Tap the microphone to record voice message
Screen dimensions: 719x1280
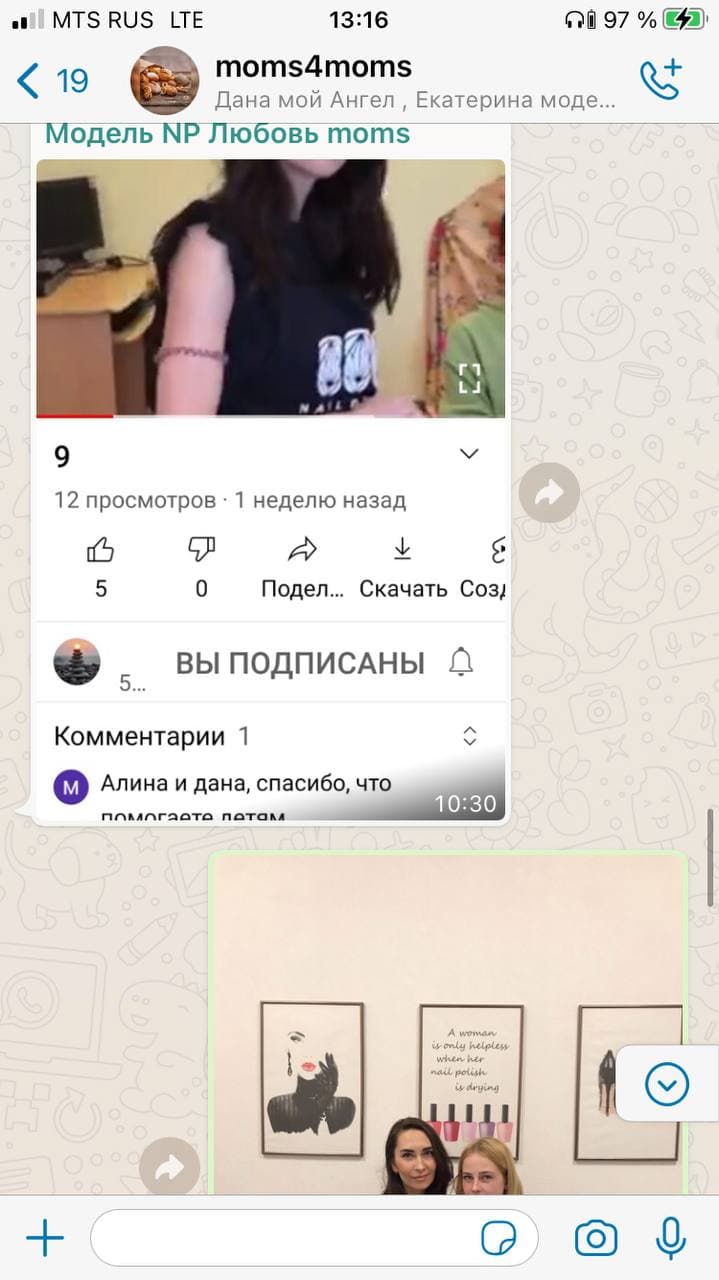coord(671,1240)
